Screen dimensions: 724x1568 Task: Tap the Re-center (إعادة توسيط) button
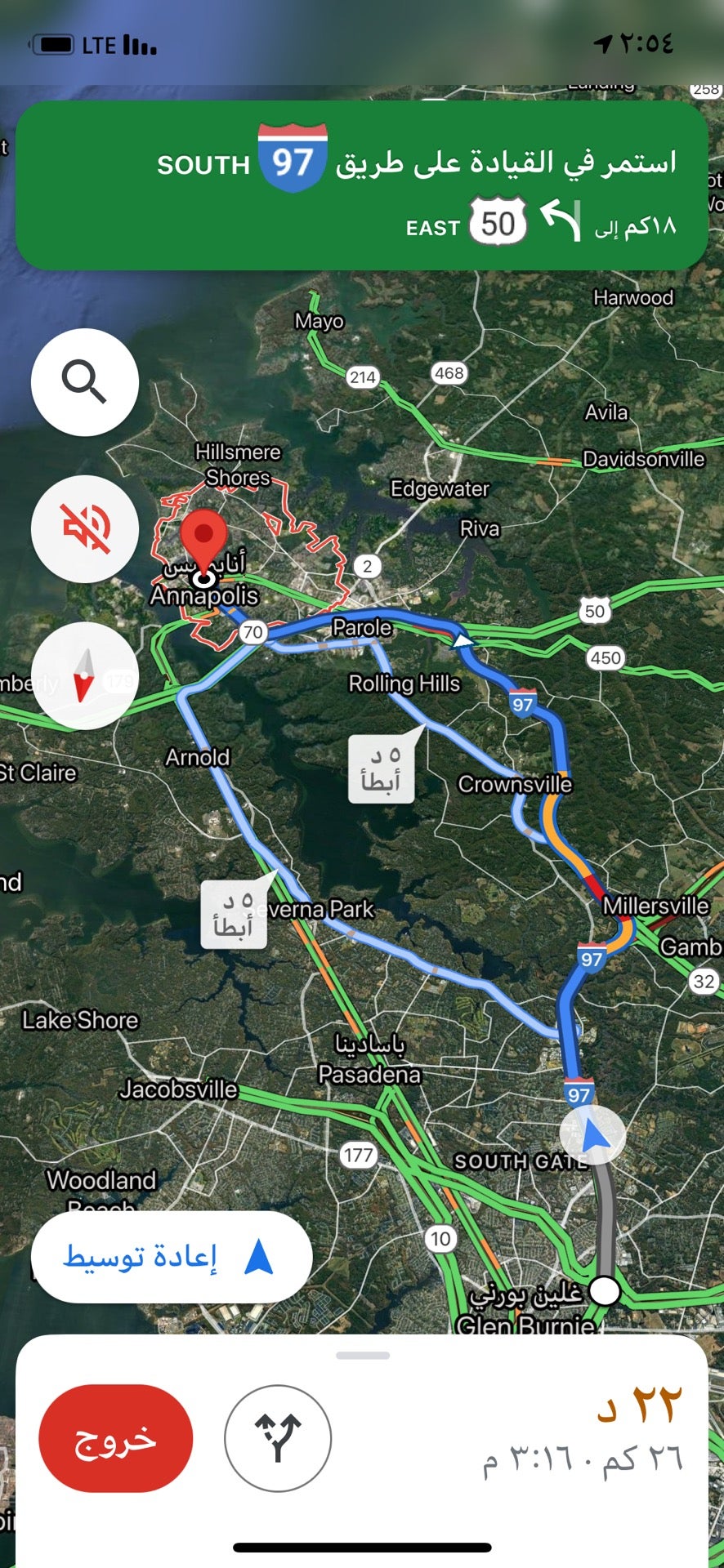click(x=172, y=1257)
